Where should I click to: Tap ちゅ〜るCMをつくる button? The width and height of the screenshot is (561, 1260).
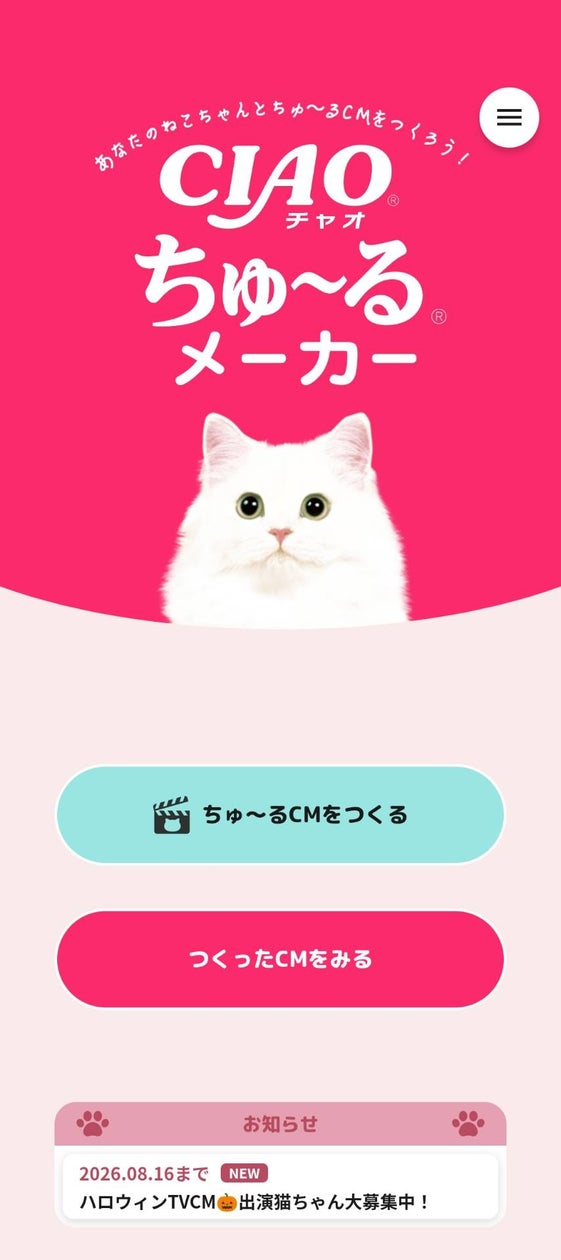pos(280,814)
